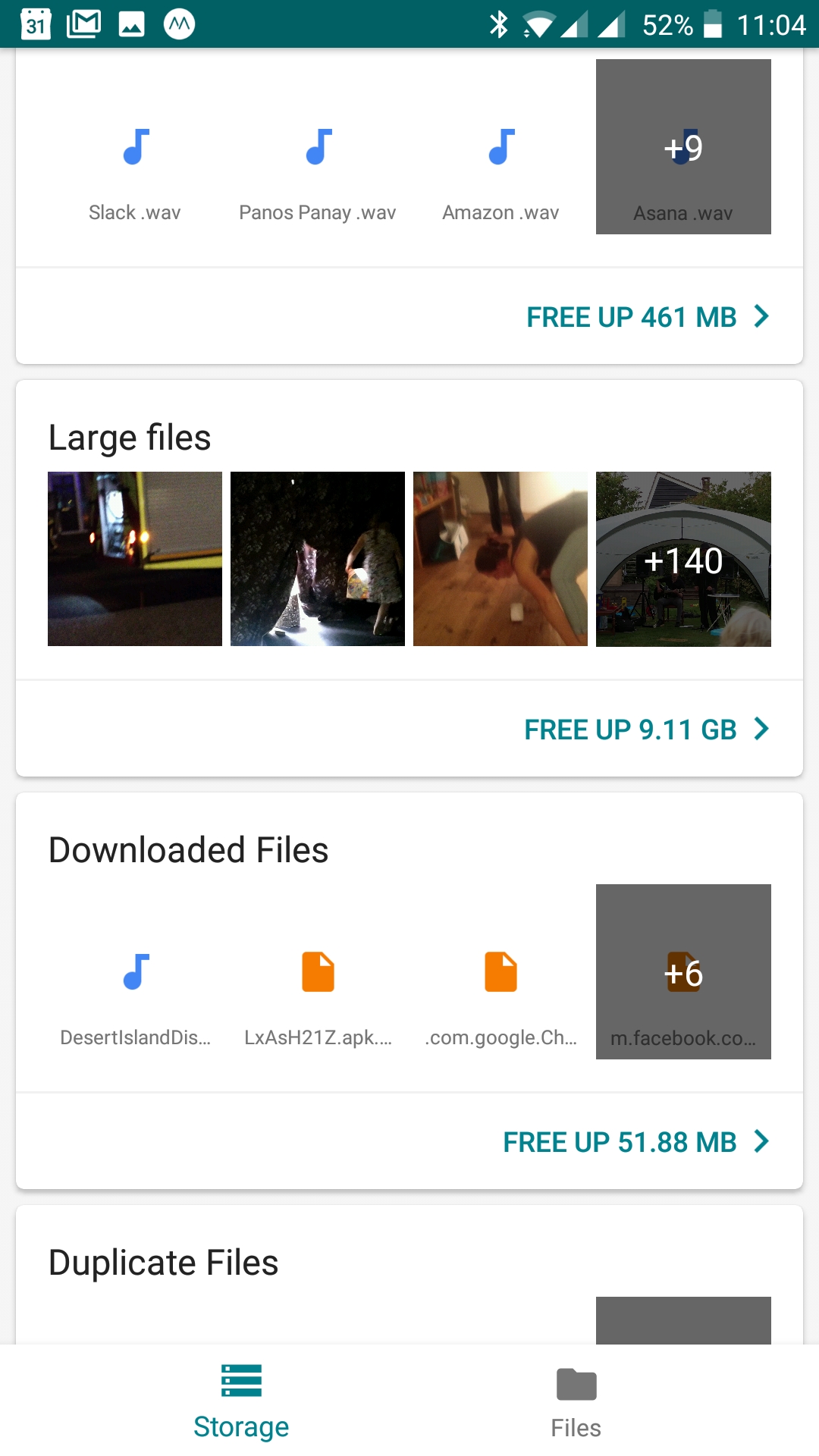
Task: Tap FREE UP 461 MB
Action: click(x=647, y=317)
